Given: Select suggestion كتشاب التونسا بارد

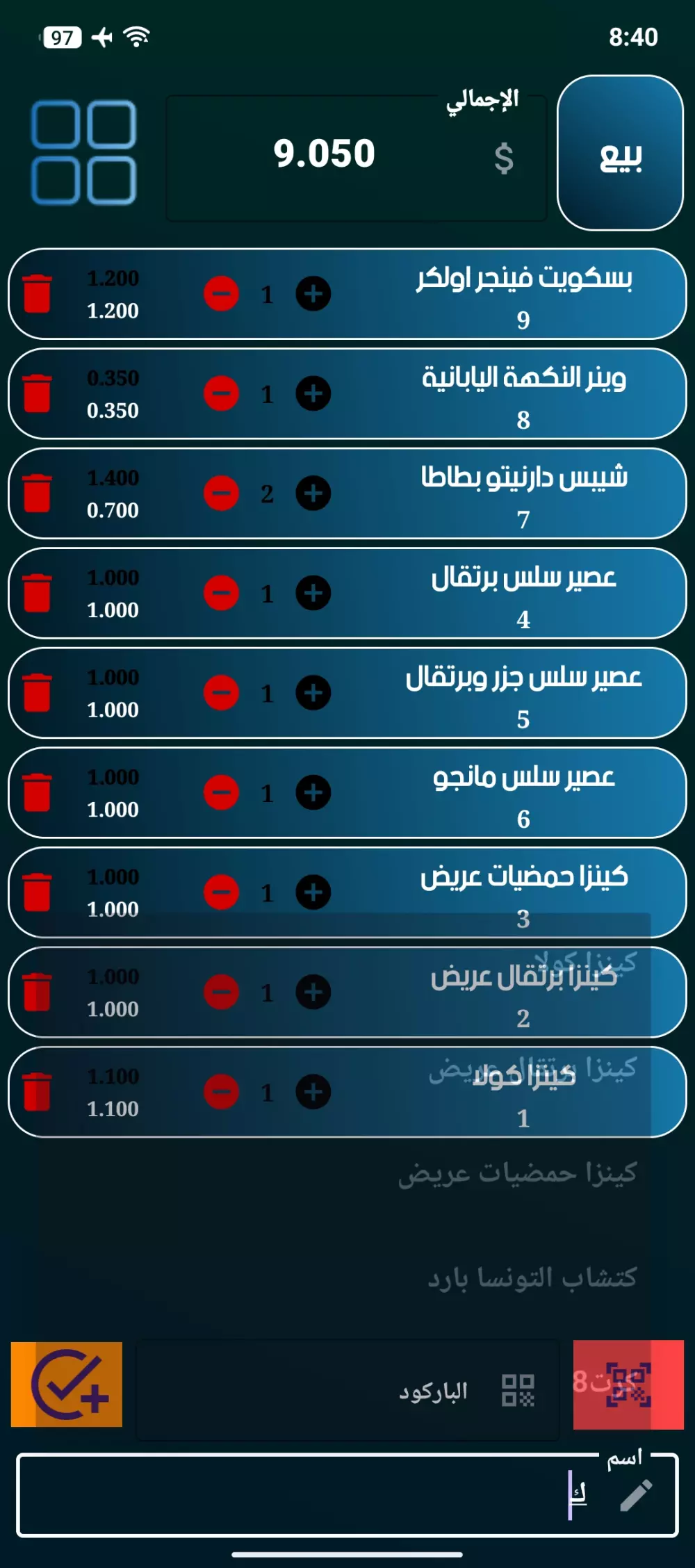Looking at the screenshot, I should 532,1277.
